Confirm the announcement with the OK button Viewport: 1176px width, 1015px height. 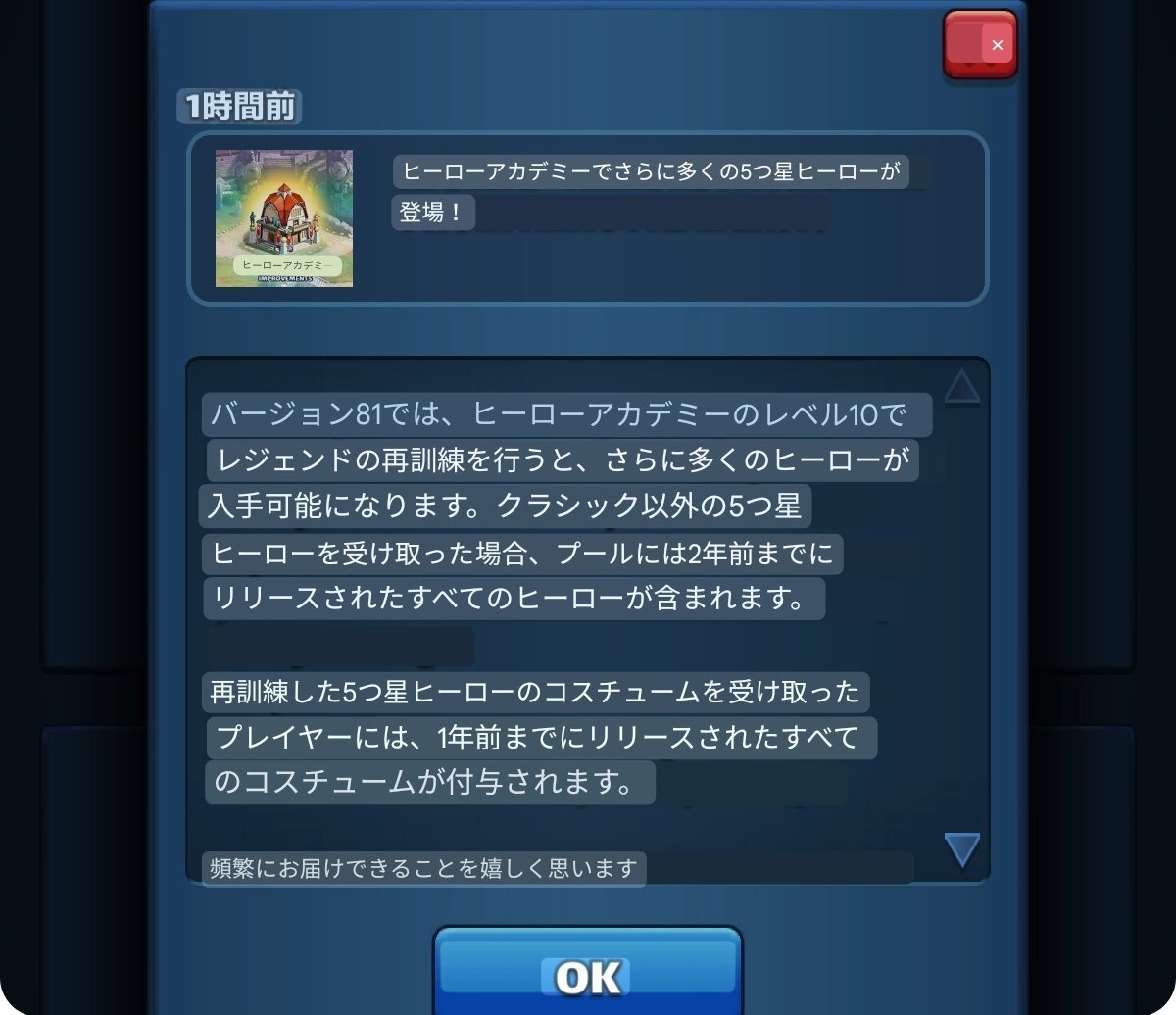[x=588, y=975]
